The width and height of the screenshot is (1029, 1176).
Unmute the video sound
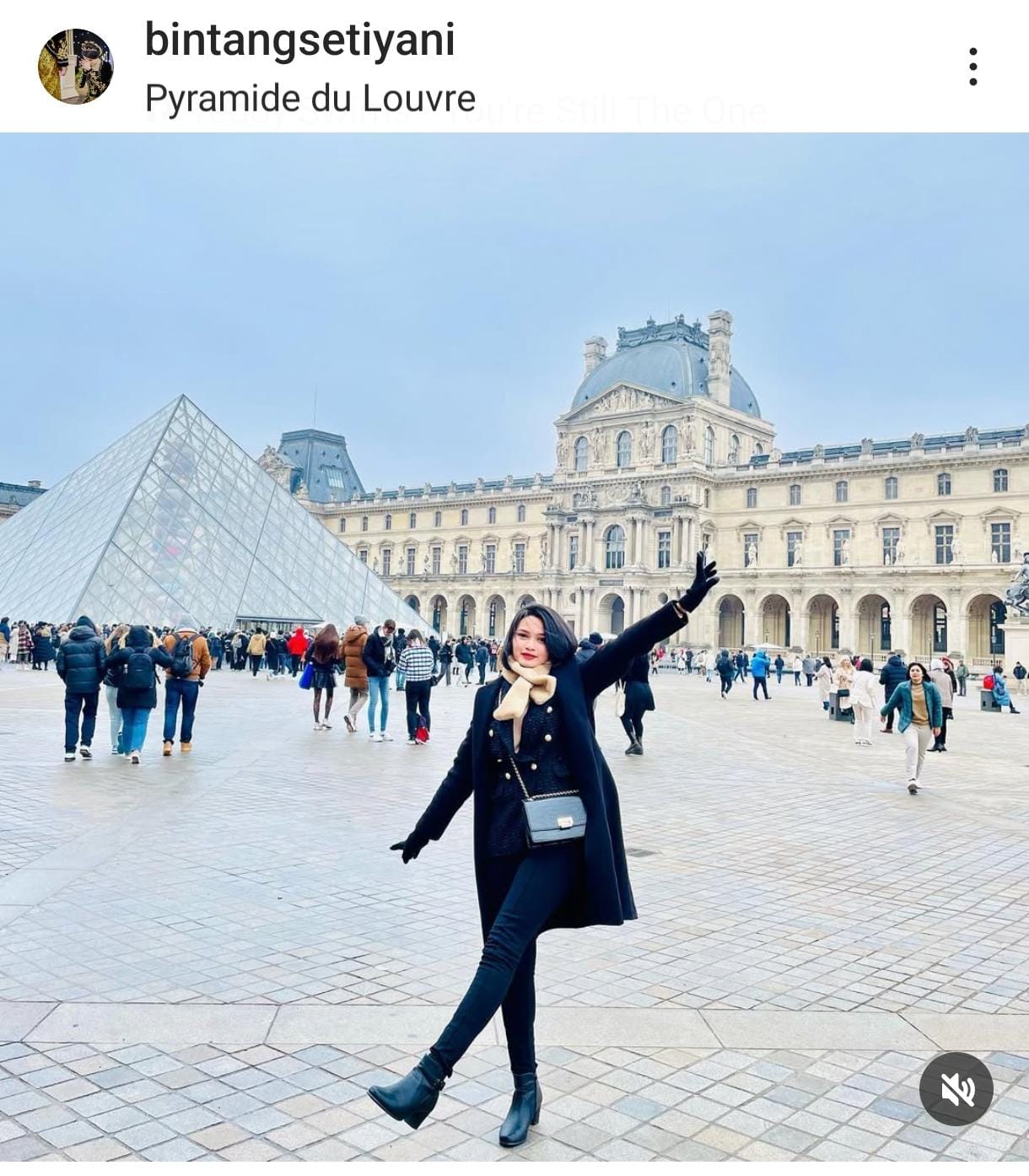[956, 1088]
